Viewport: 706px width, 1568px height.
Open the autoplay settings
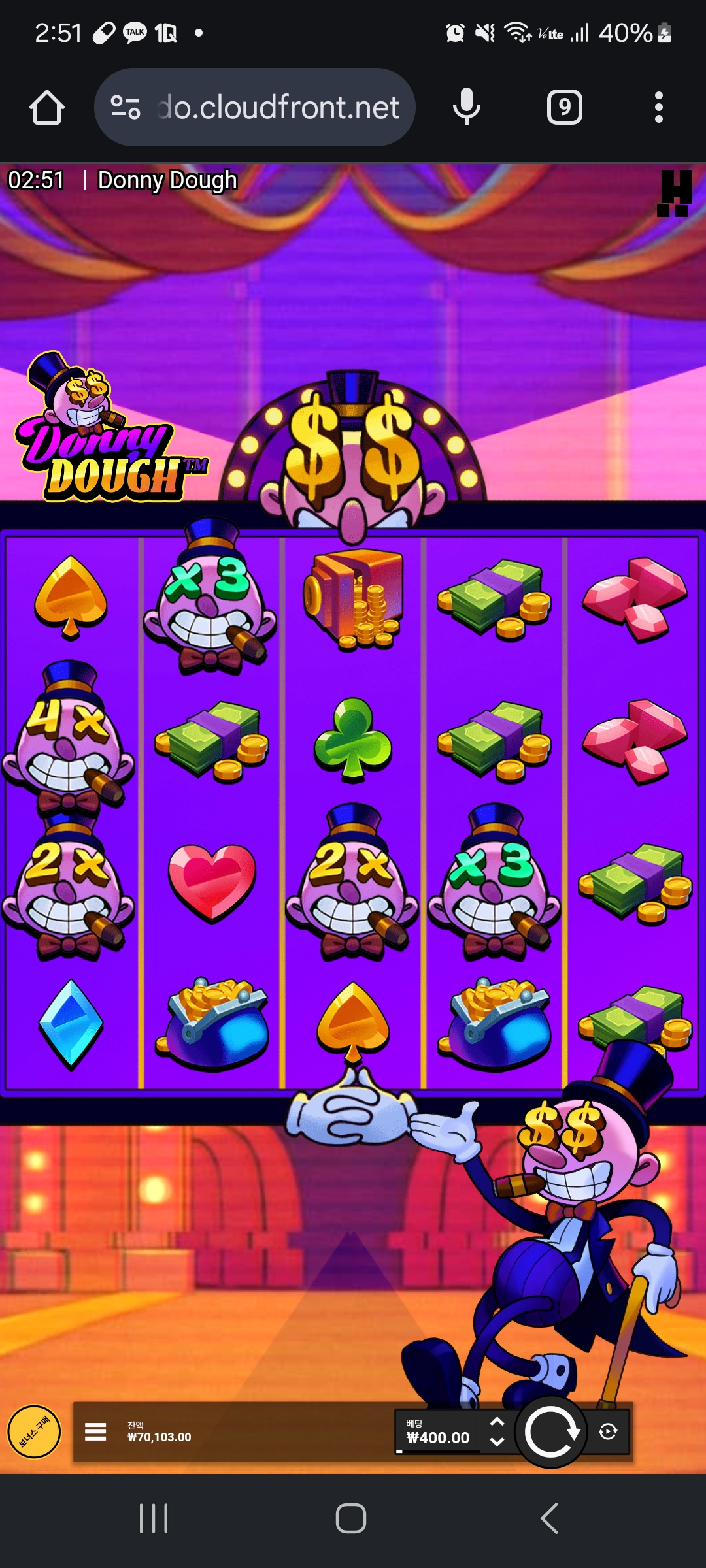click(608, 1432)
